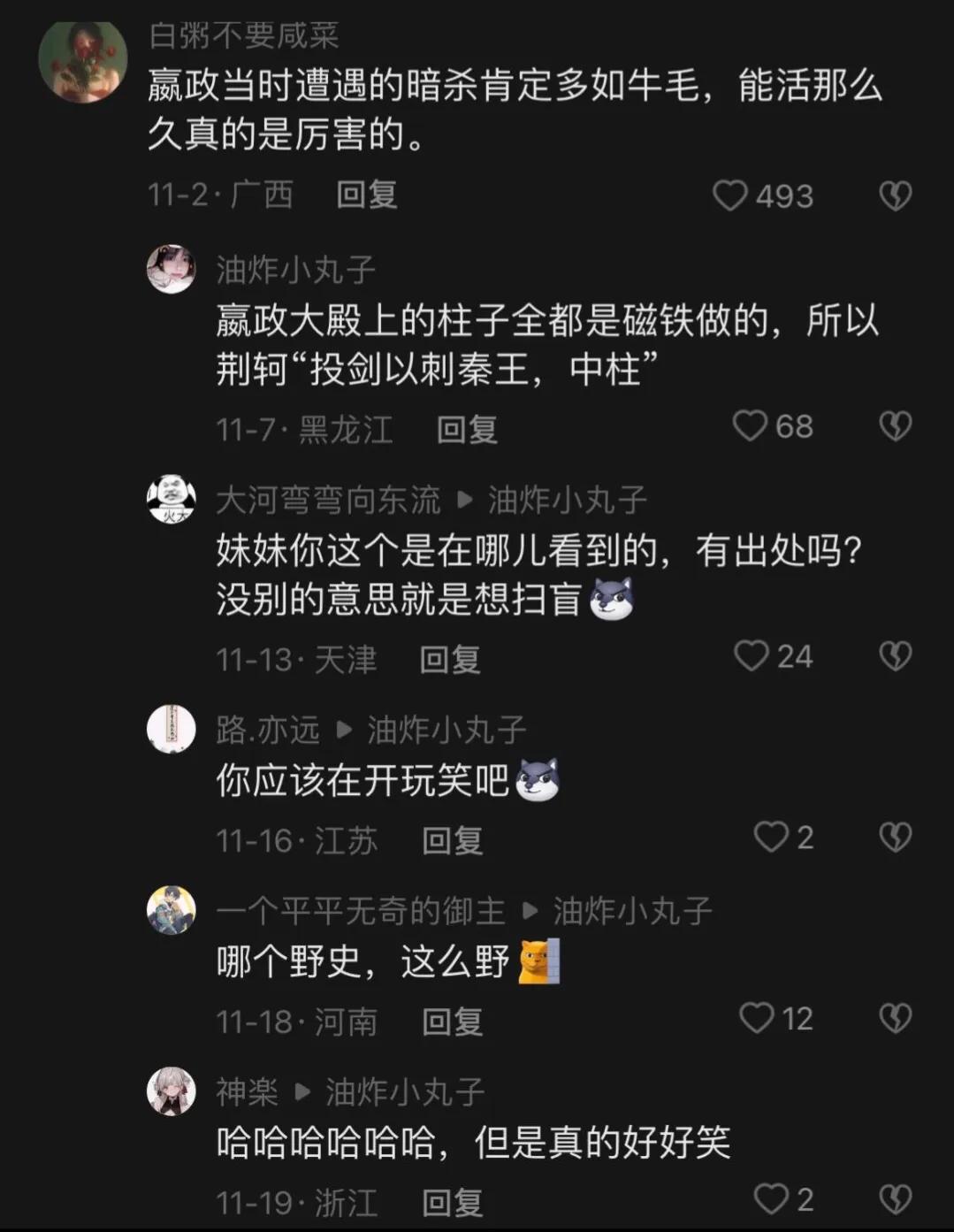
Task: Tap the broken-heart dislike on 一个平平无奇的御主's comment
Action: (897, 1020)
